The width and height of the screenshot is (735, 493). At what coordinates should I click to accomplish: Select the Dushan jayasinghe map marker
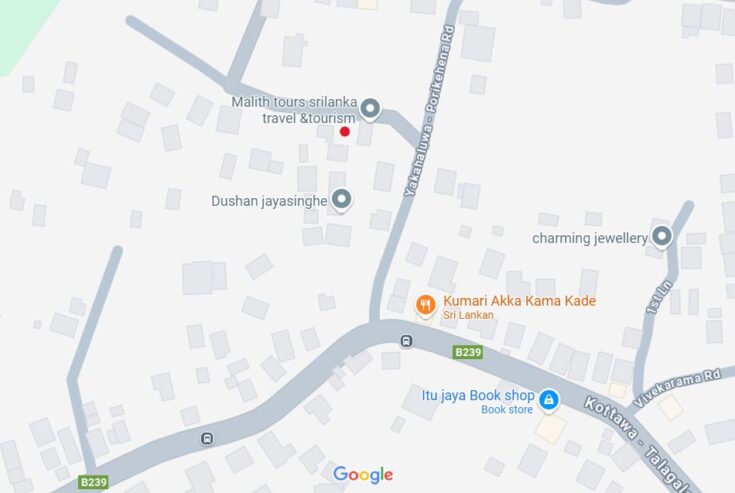(341, 200)
